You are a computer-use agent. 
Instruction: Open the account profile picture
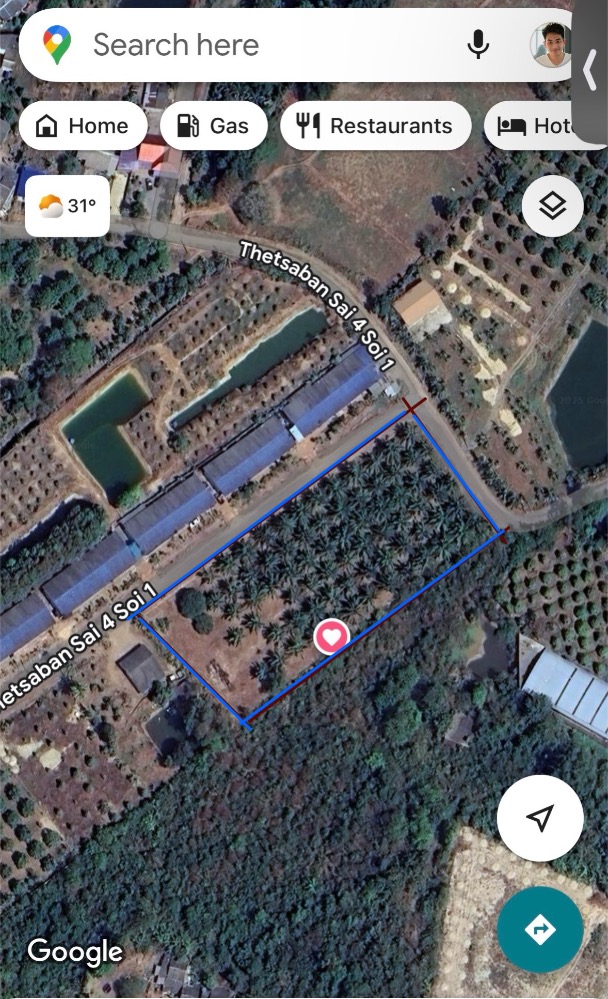[551, 45]
